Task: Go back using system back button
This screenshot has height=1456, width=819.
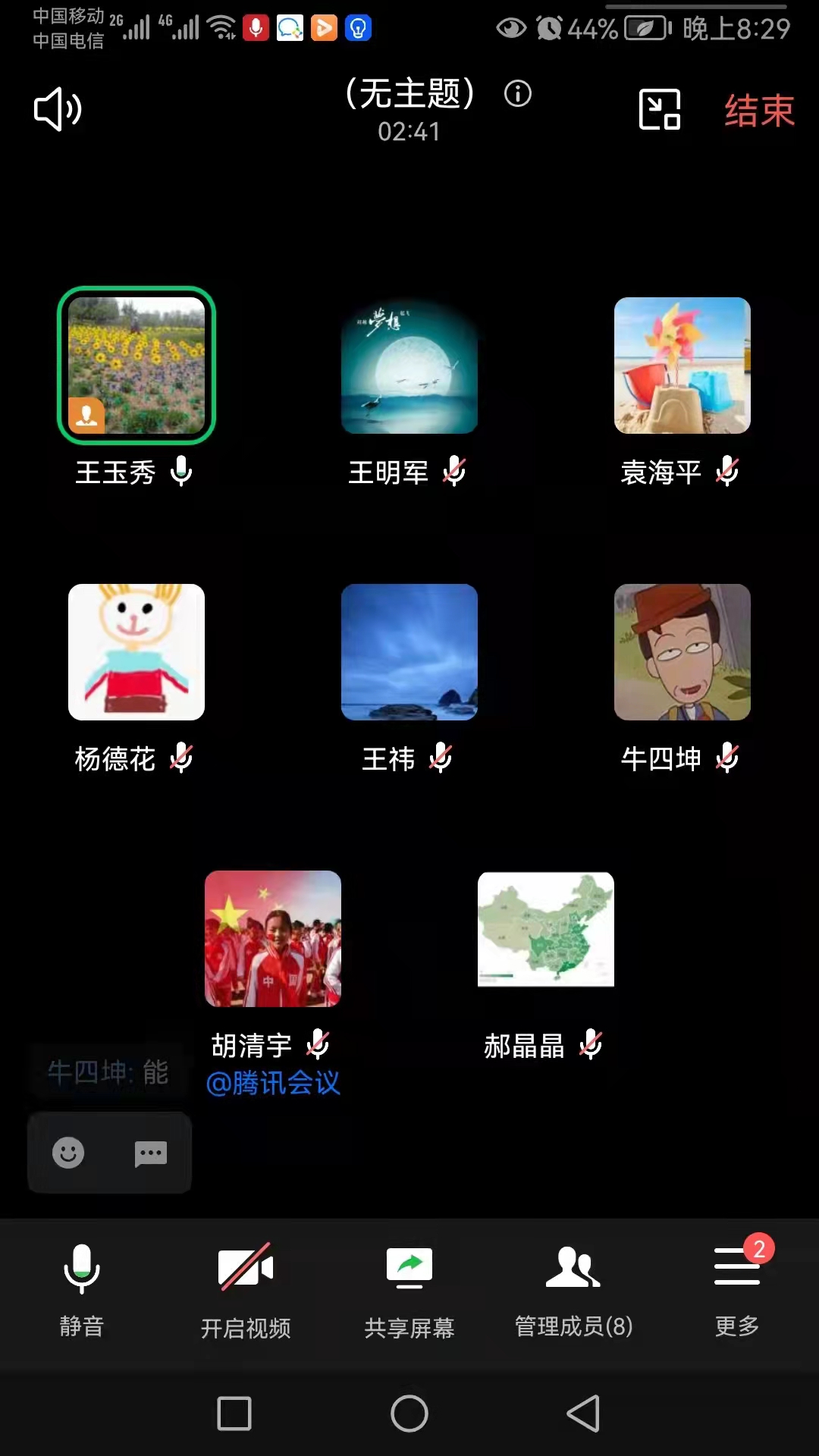Action: [583, 1414]
